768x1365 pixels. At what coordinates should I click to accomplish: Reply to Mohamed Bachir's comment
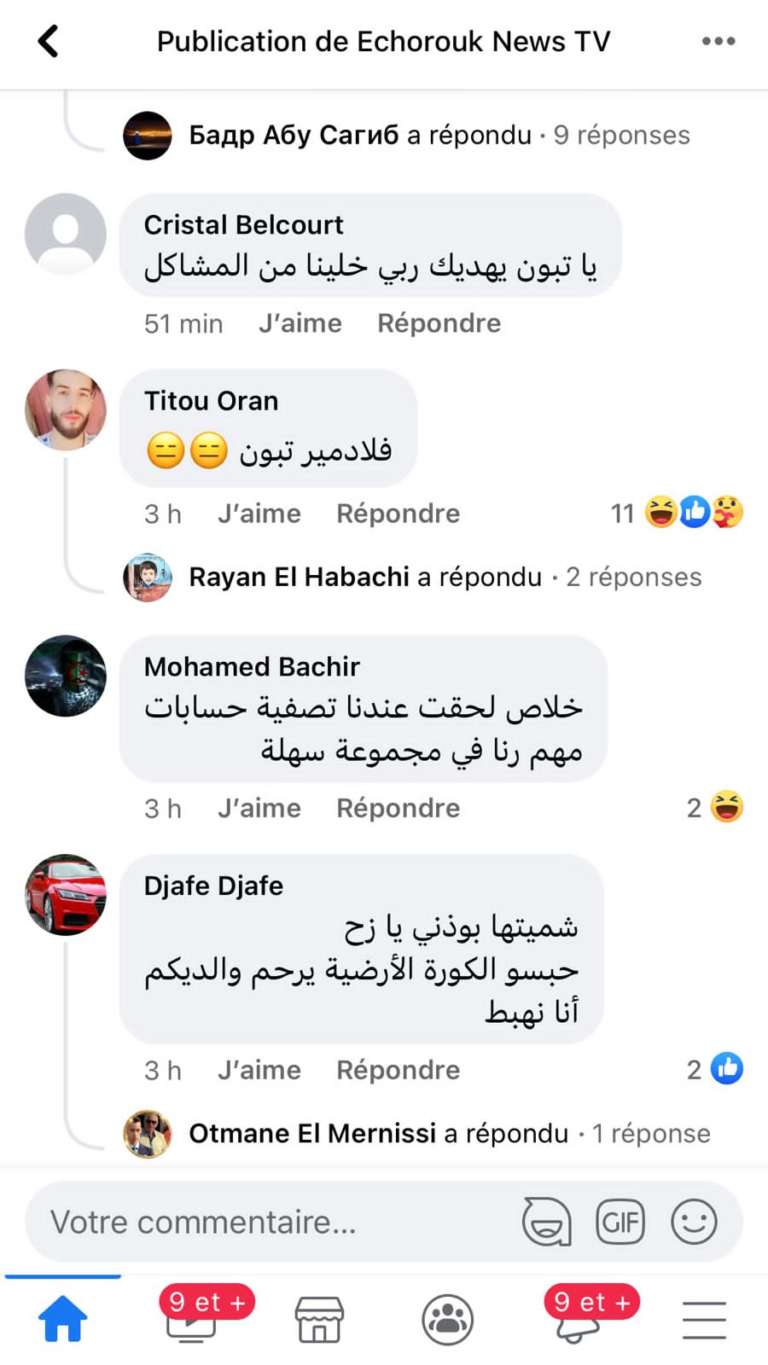(x=398, y=808)
